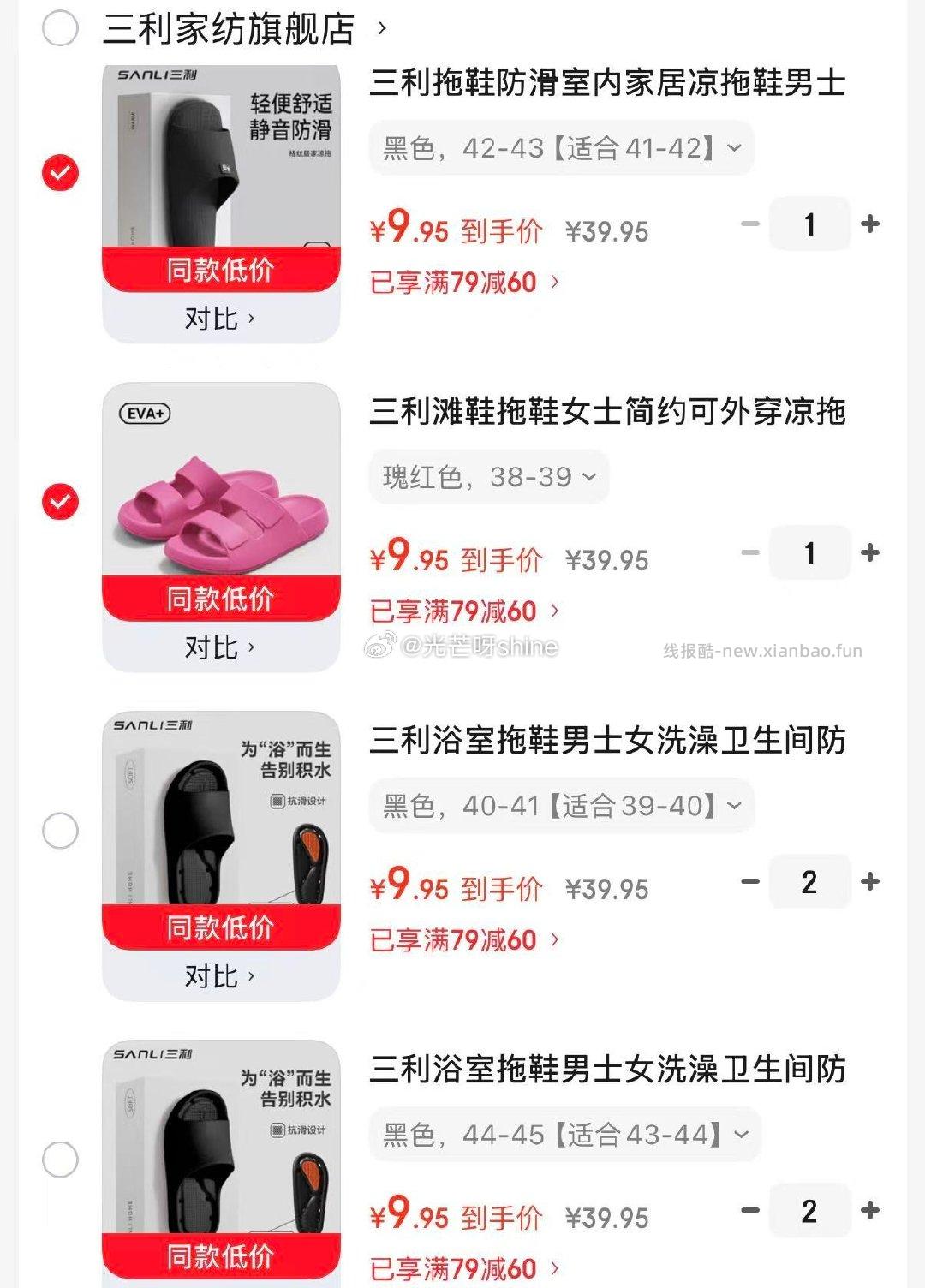
Task: Add one more black 44-45 slipper
Action: tap(870, 1211)
